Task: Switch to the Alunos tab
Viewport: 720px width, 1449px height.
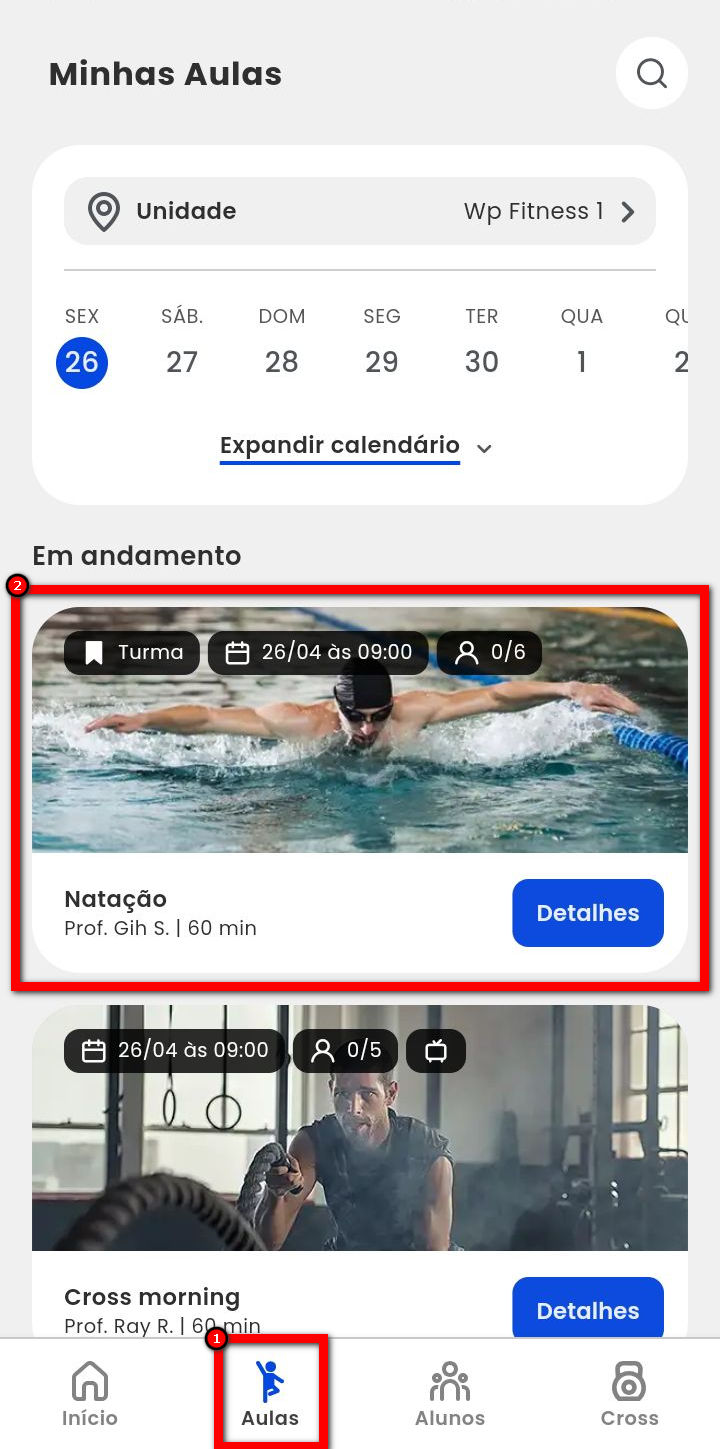Action: point(450,1394)
